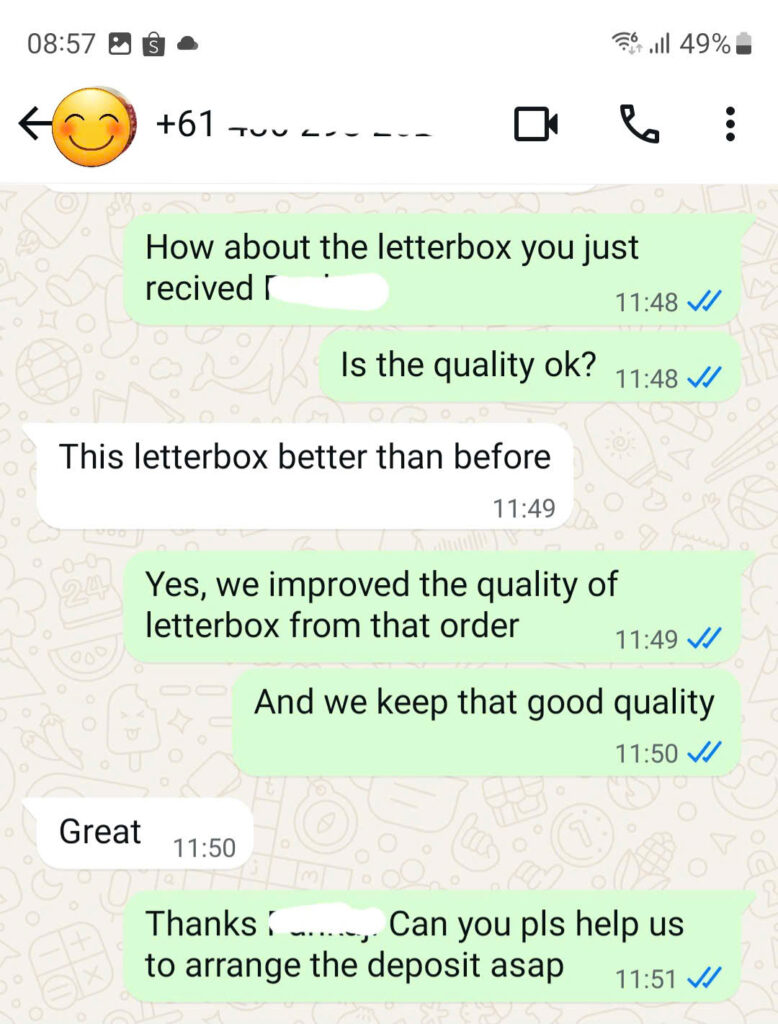Open the overflow menu

click(730, 124)
